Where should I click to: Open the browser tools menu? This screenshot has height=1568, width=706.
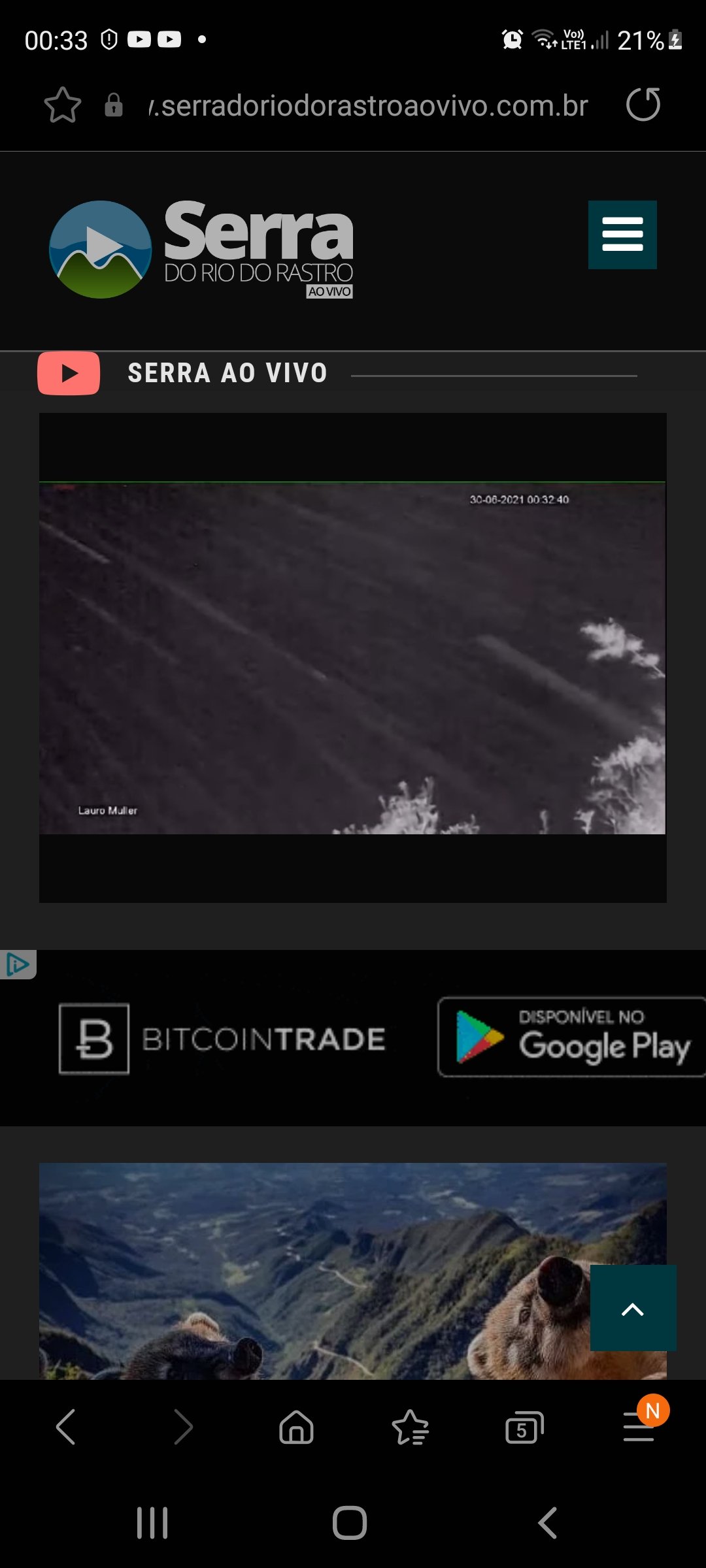tap(639, 1427)
